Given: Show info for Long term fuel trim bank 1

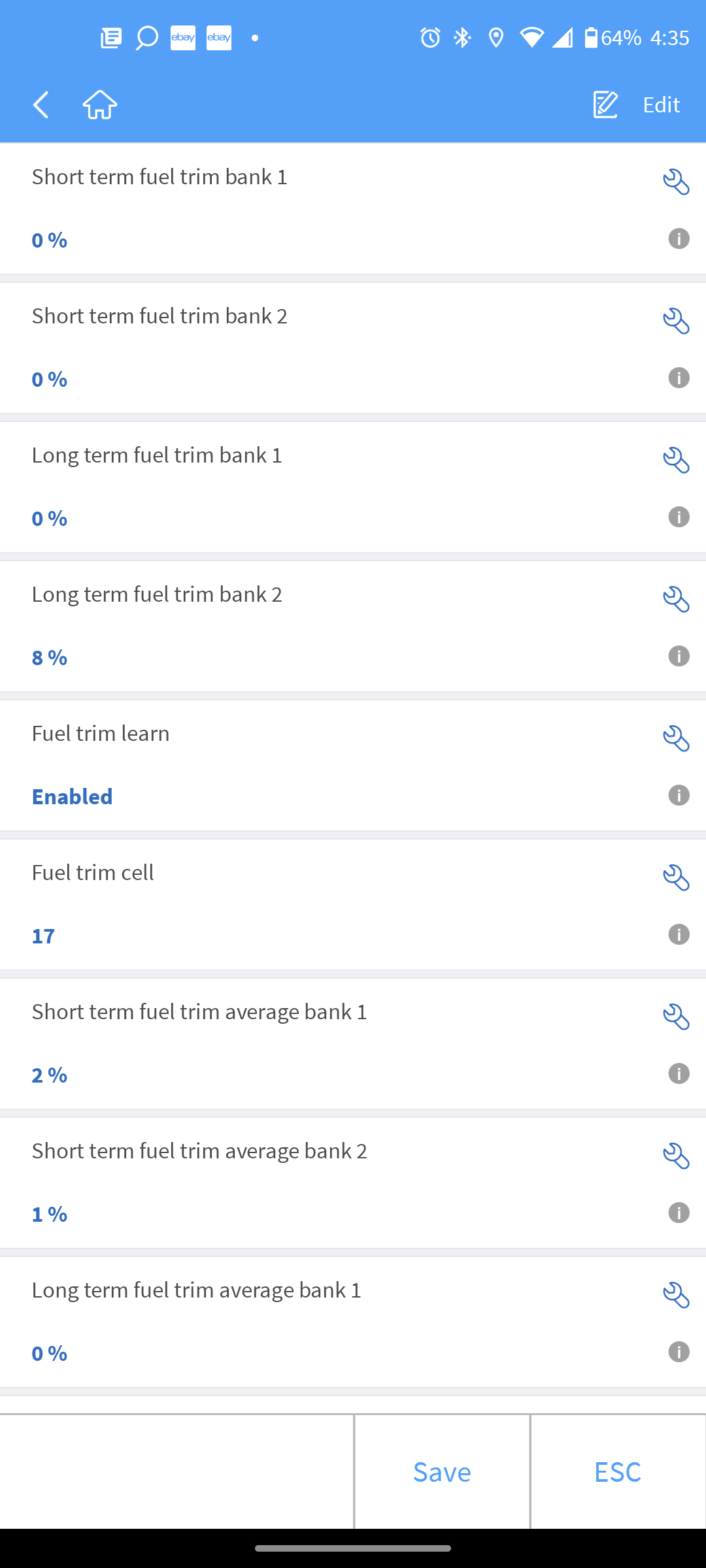Looking at the screenshot, I should coord(679,517).
